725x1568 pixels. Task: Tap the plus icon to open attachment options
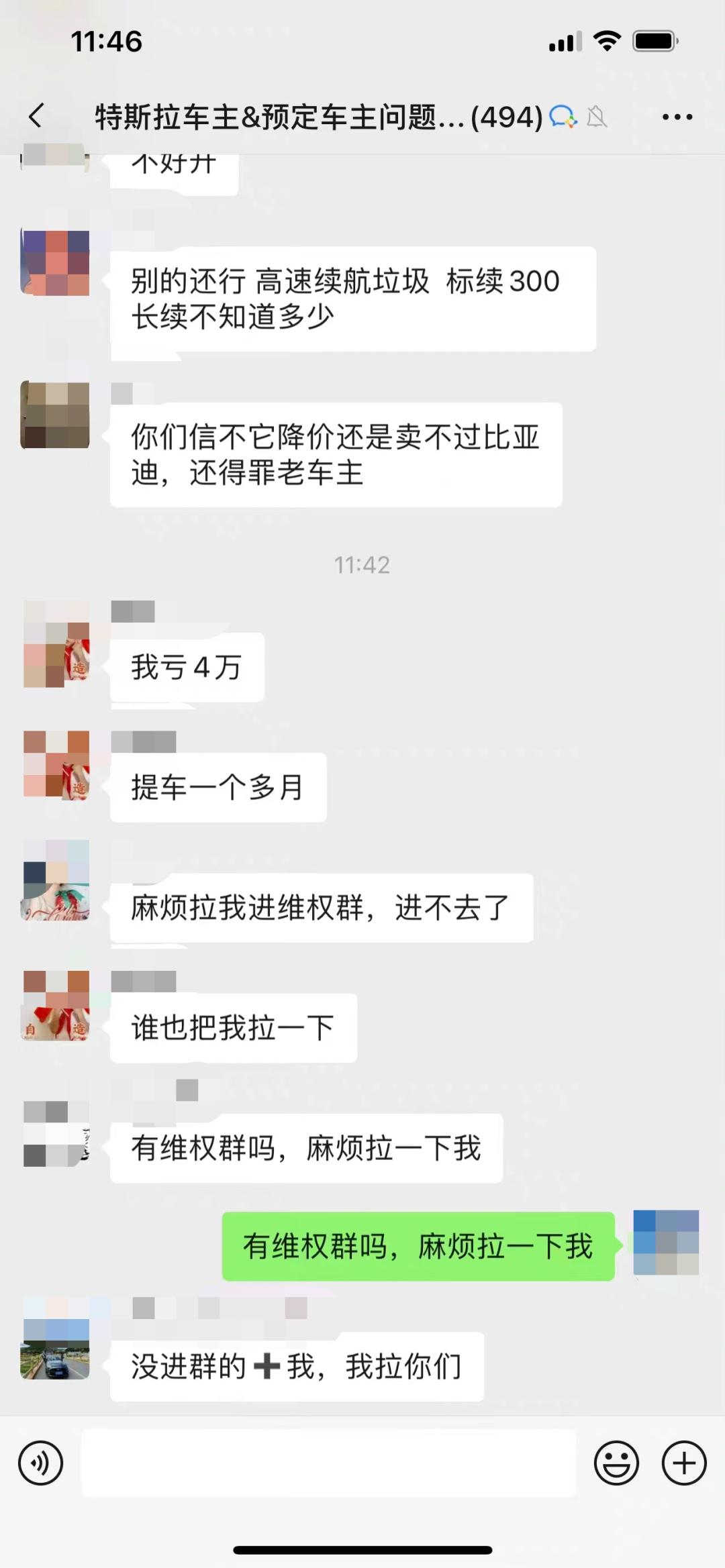pos(683,1463)
